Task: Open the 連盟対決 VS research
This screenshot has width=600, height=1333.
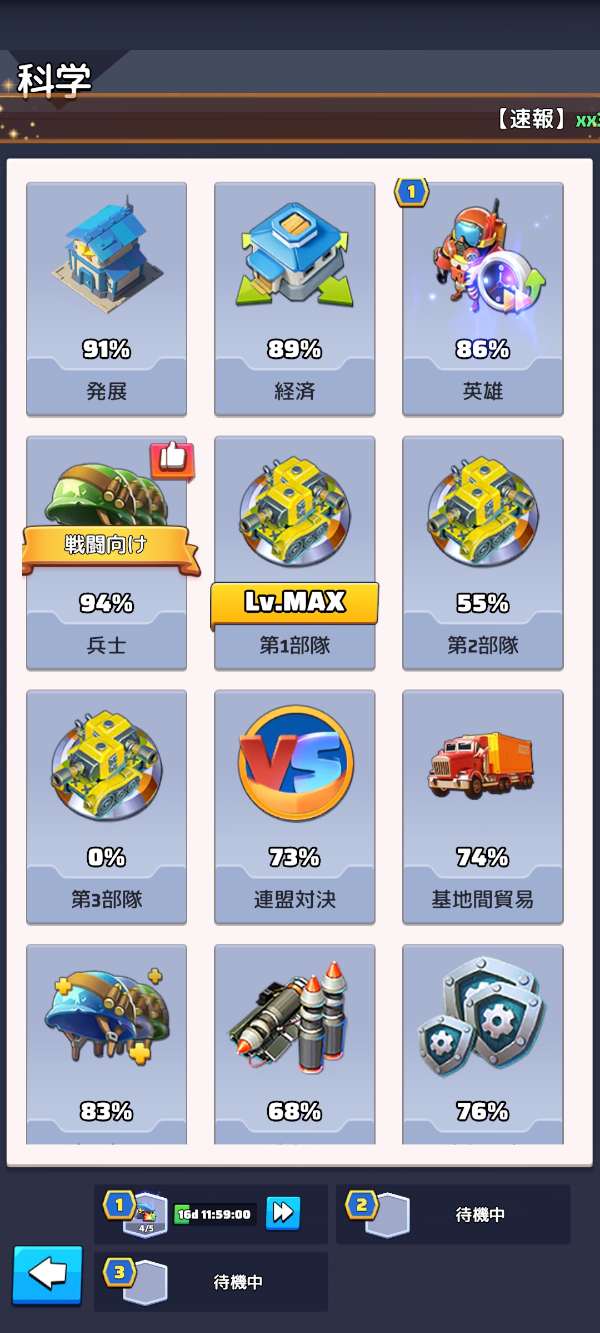Action: (x=294, y=806)
